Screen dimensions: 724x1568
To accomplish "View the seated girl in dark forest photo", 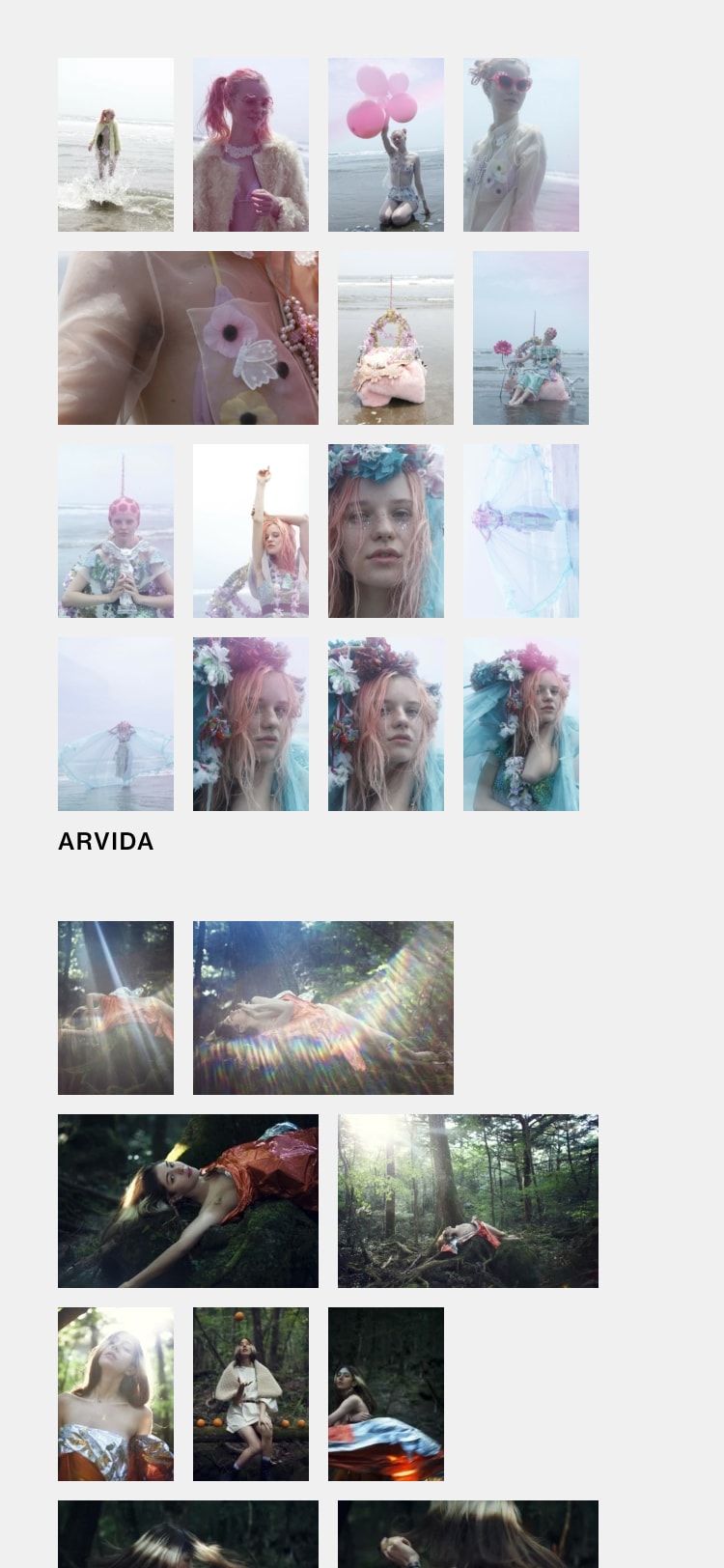I will 386,1394.
